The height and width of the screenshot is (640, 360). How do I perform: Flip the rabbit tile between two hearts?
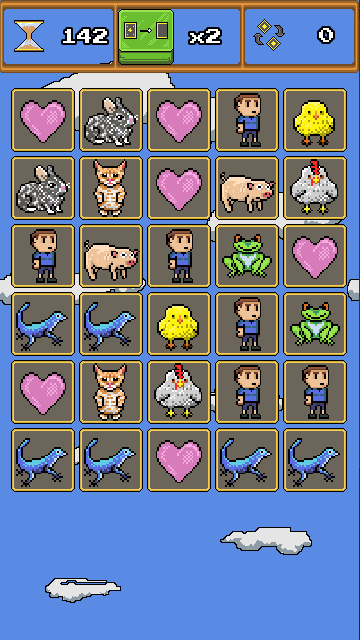[x=111, y=120]
